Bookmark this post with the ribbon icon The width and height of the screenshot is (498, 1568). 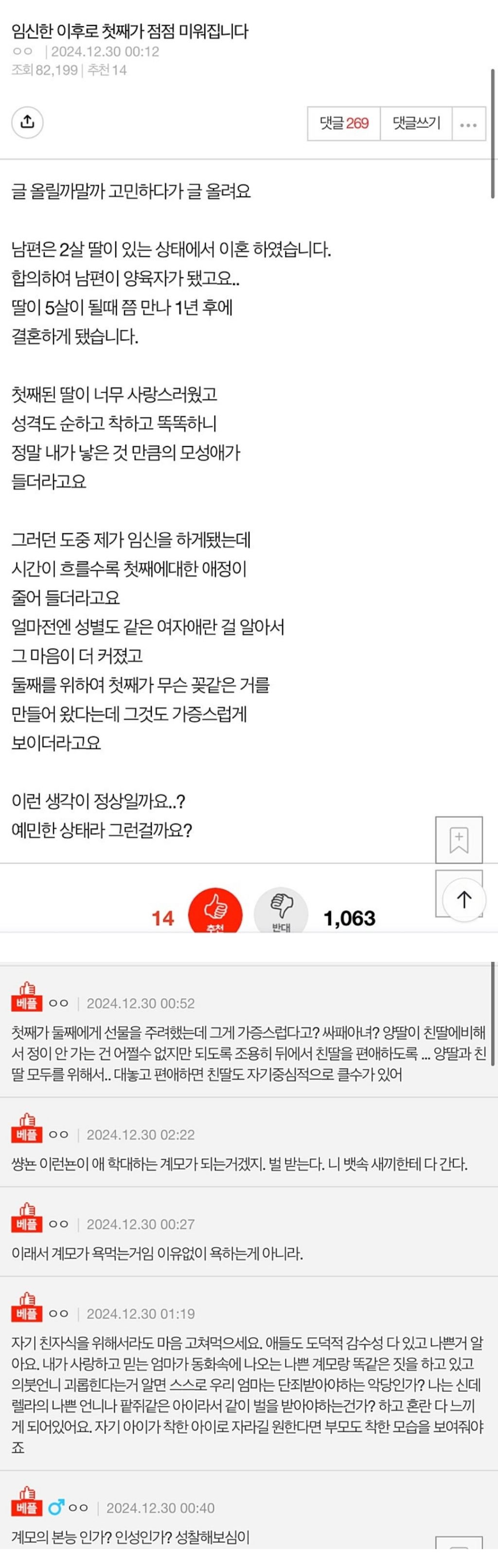459,839
